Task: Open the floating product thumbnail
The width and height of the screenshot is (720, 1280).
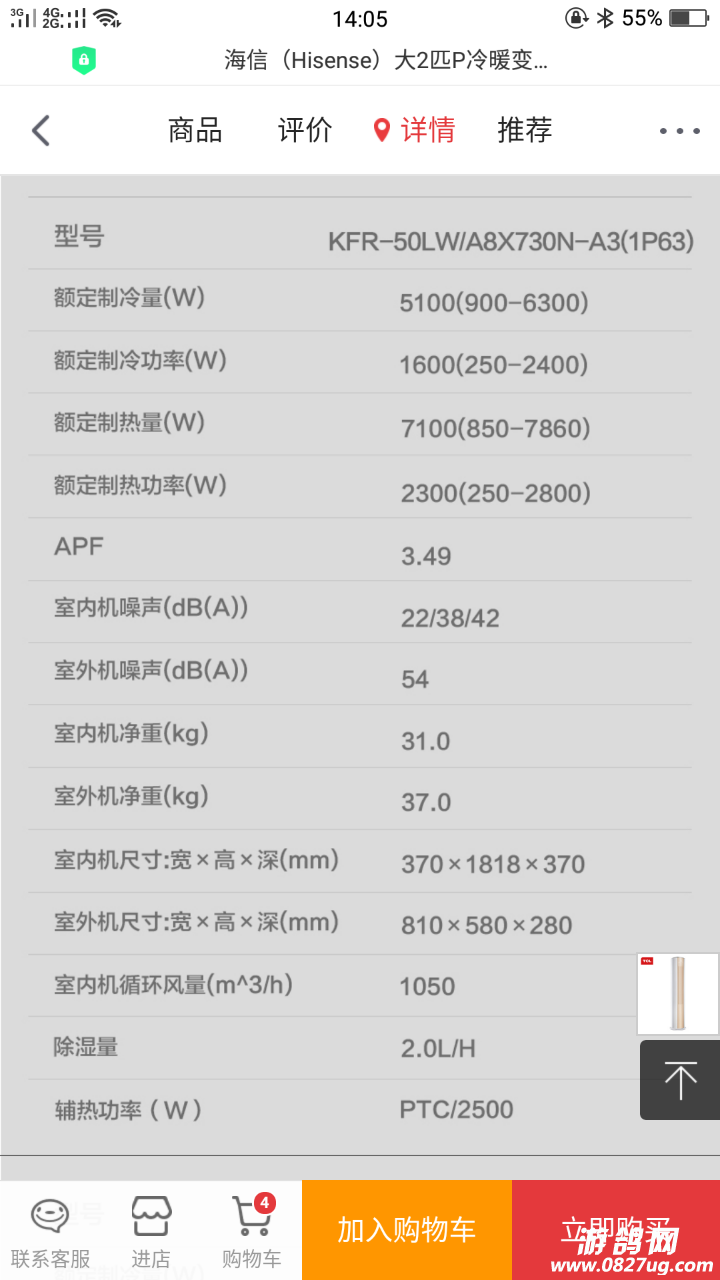Action: coord(678,994)
